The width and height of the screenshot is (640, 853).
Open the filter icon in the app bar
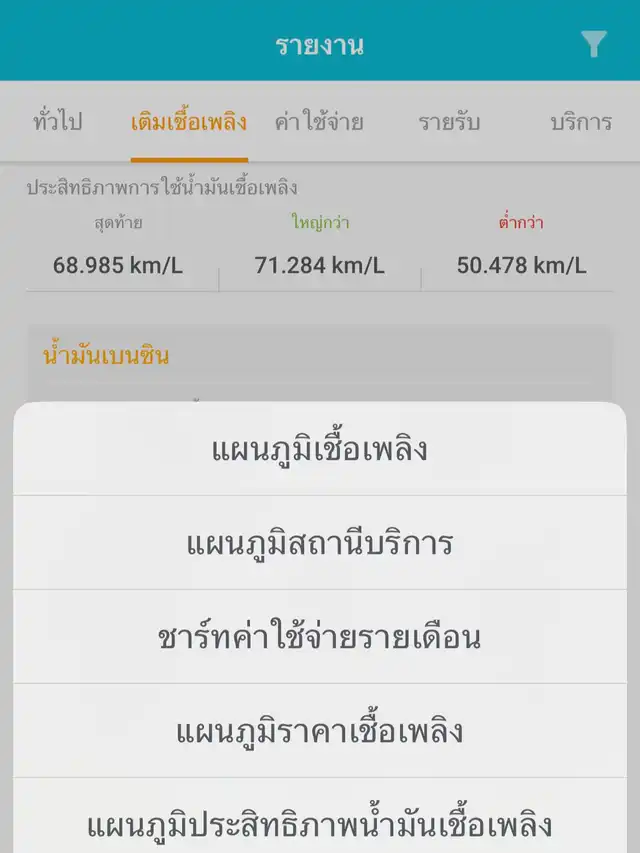coord(594,44)
